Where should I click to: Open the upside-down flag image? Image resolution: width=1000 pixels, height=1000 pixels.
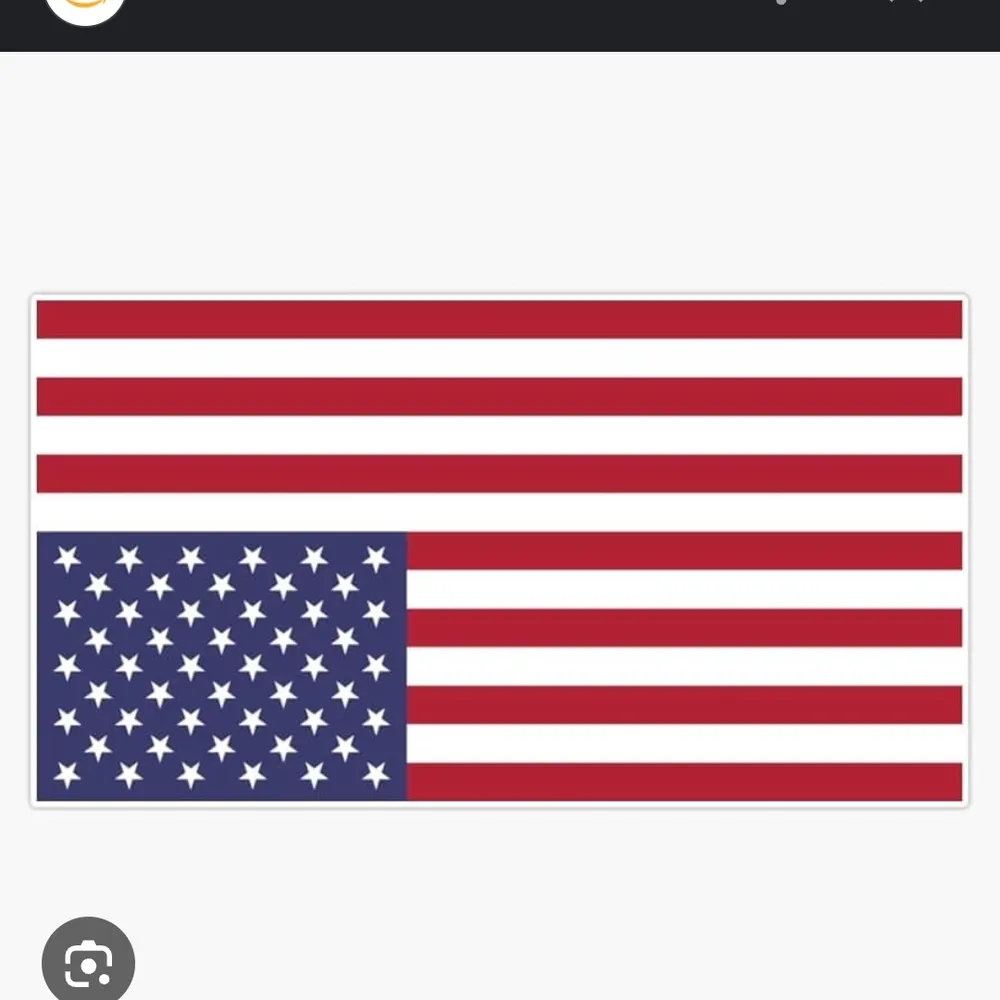[500, 550]
